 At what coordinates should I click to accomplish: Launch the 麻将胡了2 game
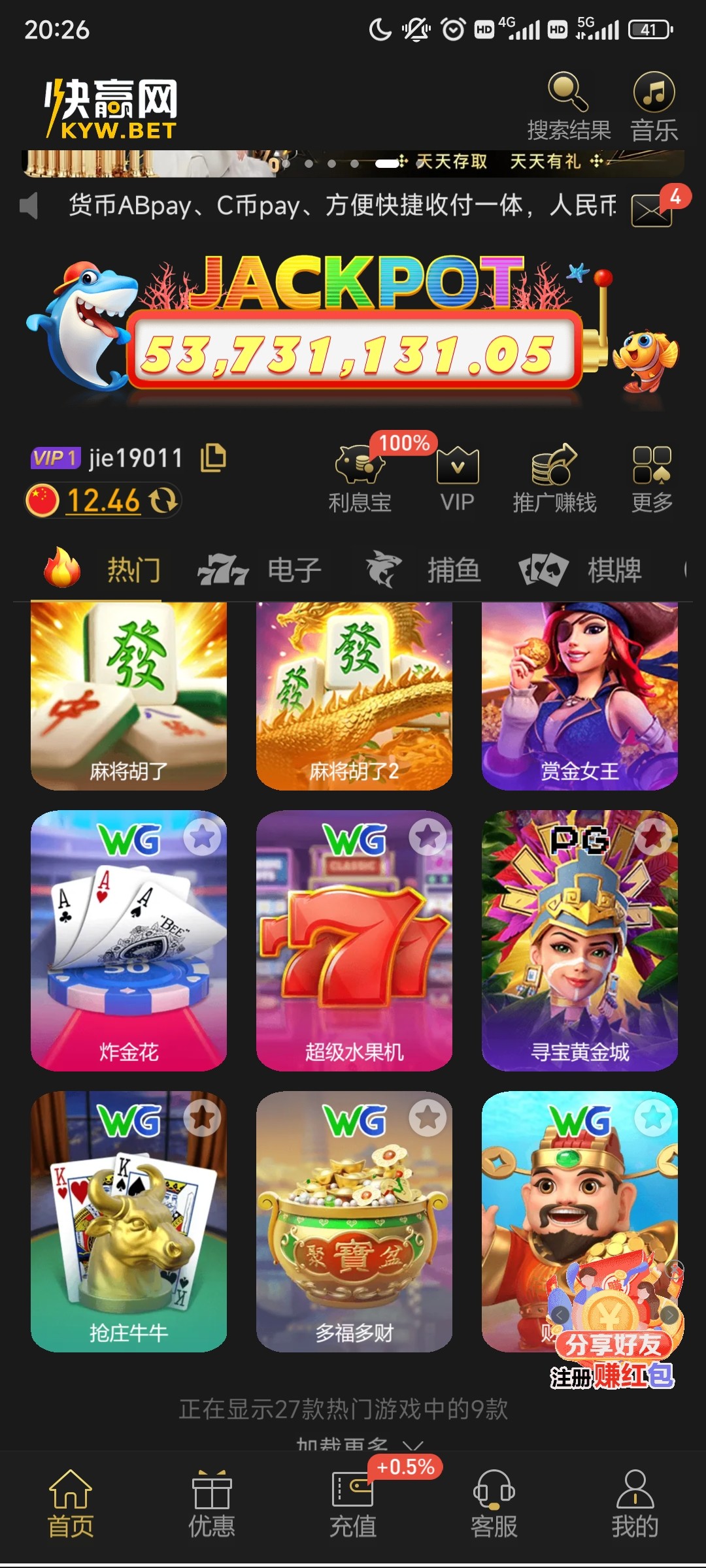pos(354,696)
